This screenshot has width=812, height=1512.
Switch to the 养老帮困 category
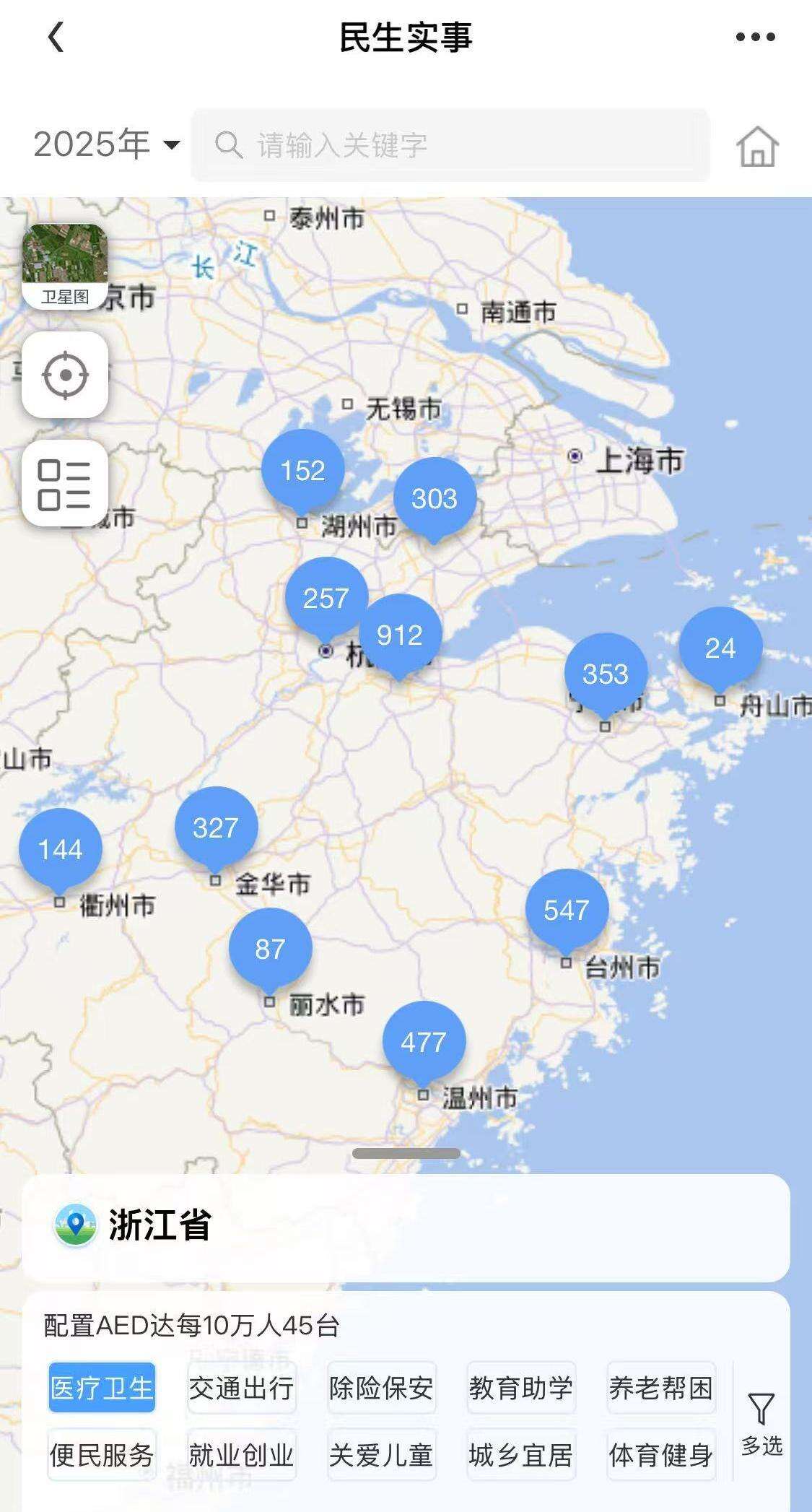click(x=660, y=1388)
